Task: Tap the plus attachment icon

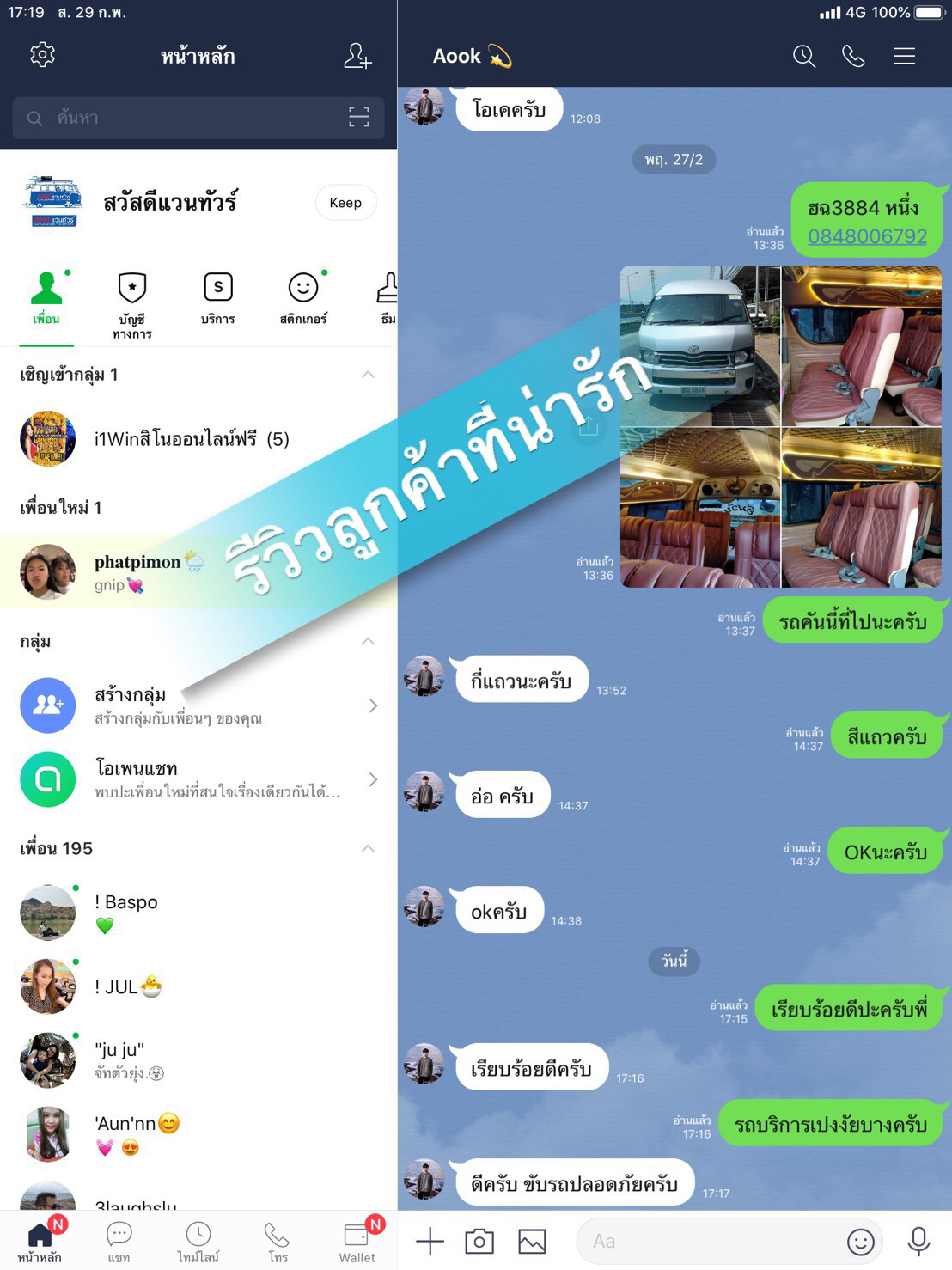Action: tap(430, 1241)
